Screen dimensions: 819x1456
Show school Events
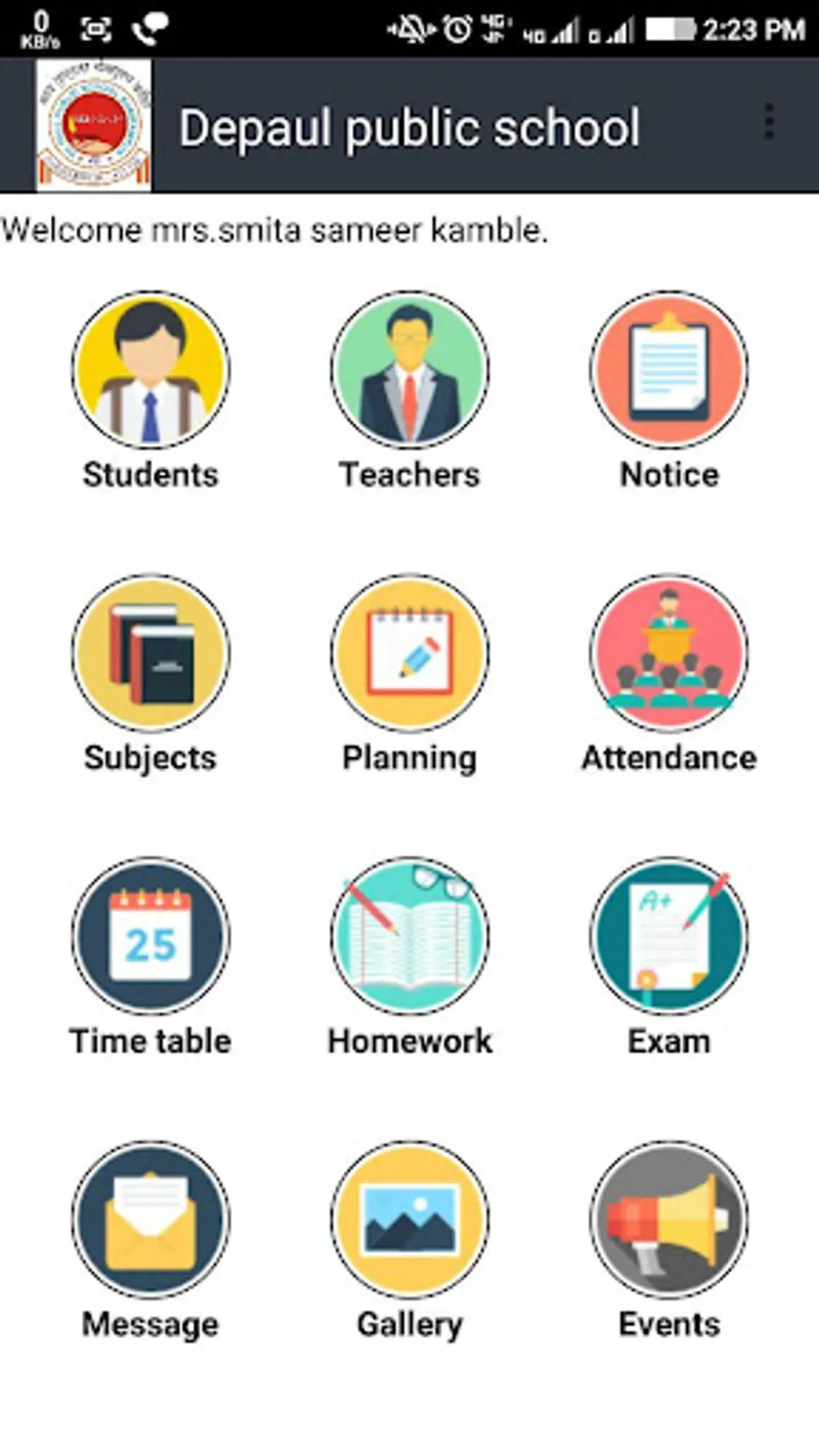click(x=669, y=1219)
